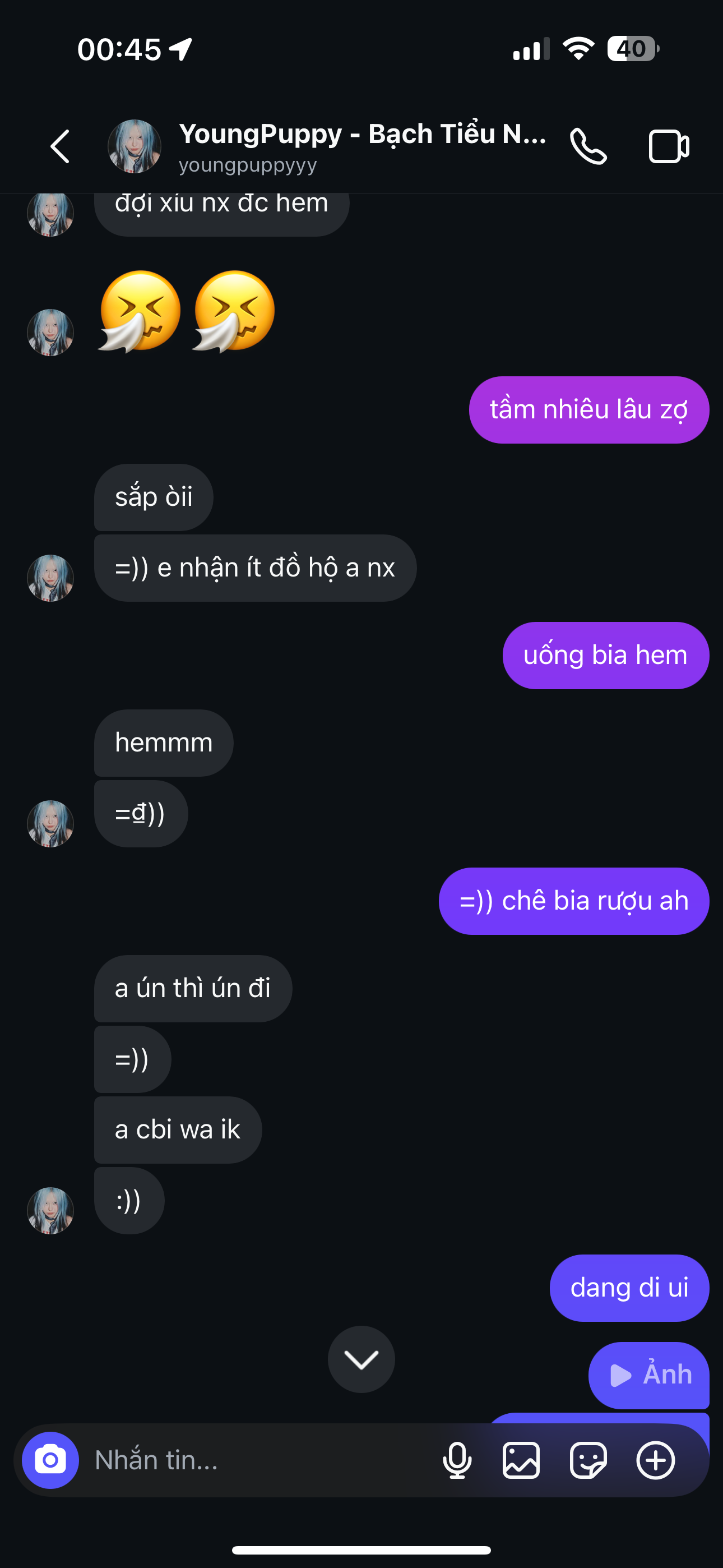Screen dimensions: 723x1568
Task: Record a voice message with the microphone
Action: click(457, 1460)
